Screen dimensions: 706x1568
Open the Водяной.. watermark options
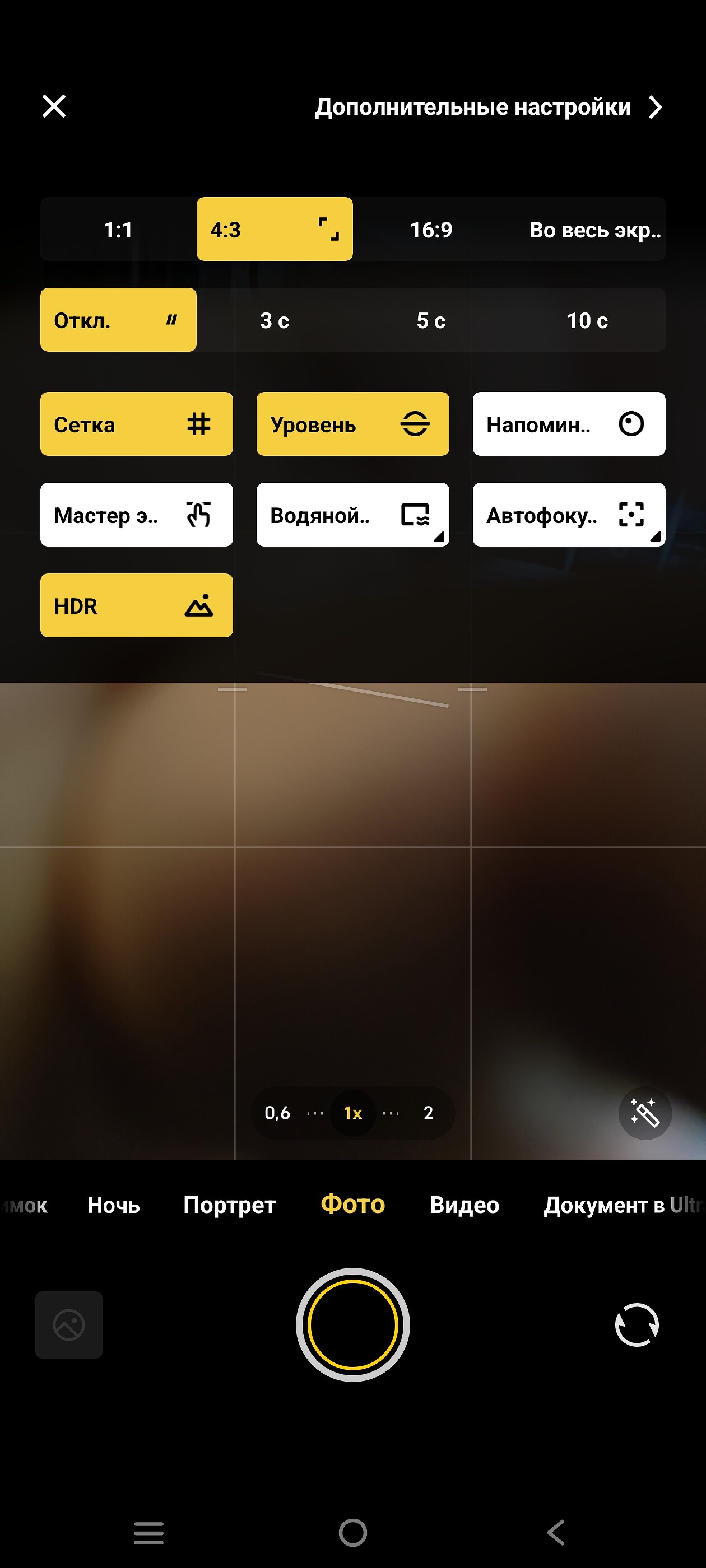pos(352,515)
